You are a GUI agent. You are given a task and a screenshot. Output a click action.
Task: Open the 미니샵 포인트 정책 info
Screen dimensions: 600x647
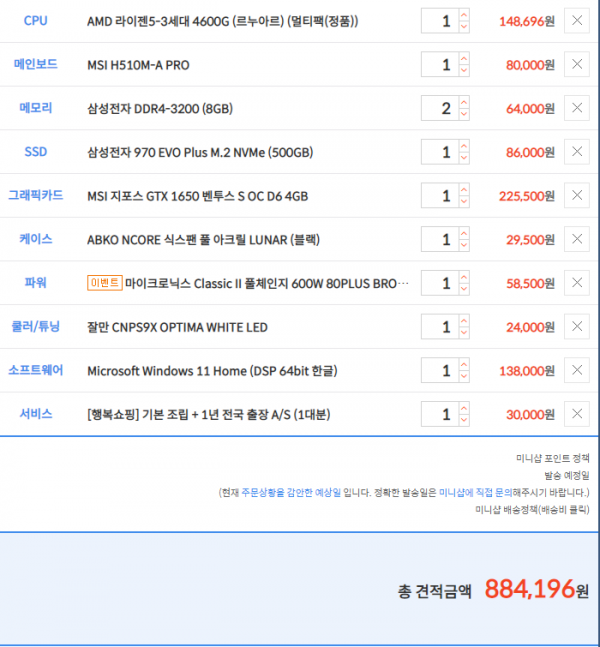(x=553, y=458)
